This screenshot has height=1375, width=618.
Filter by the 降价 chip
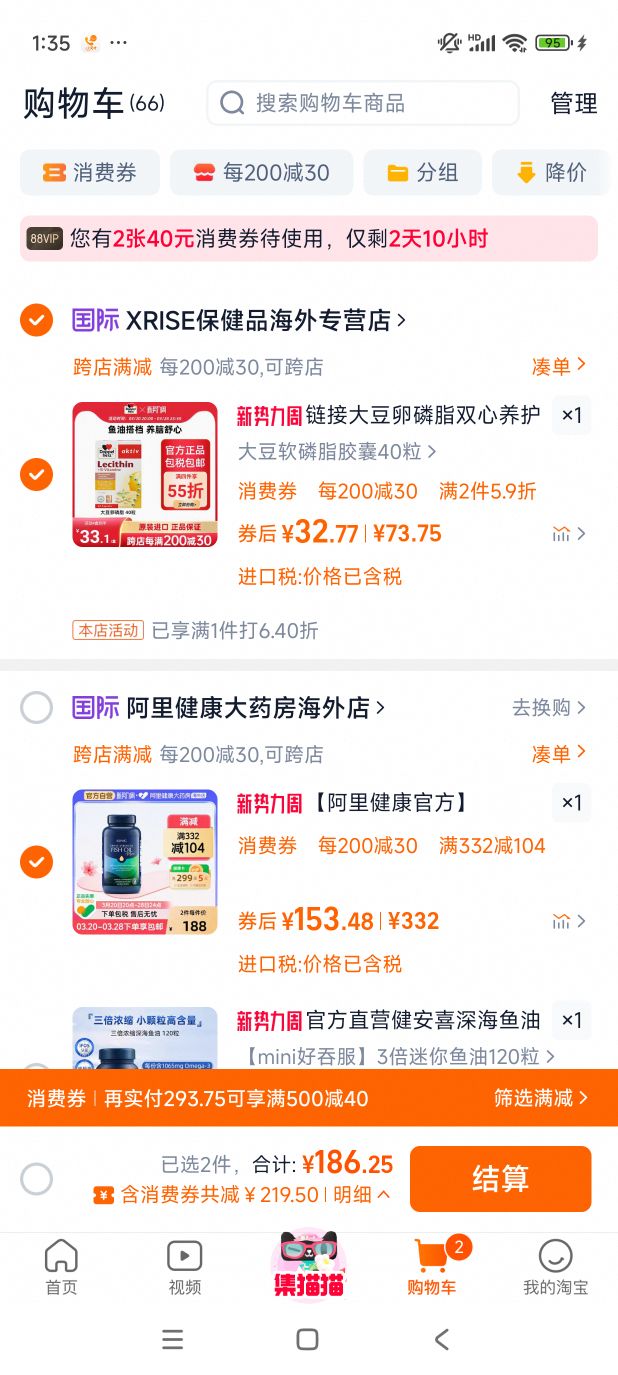coord(554,173)
